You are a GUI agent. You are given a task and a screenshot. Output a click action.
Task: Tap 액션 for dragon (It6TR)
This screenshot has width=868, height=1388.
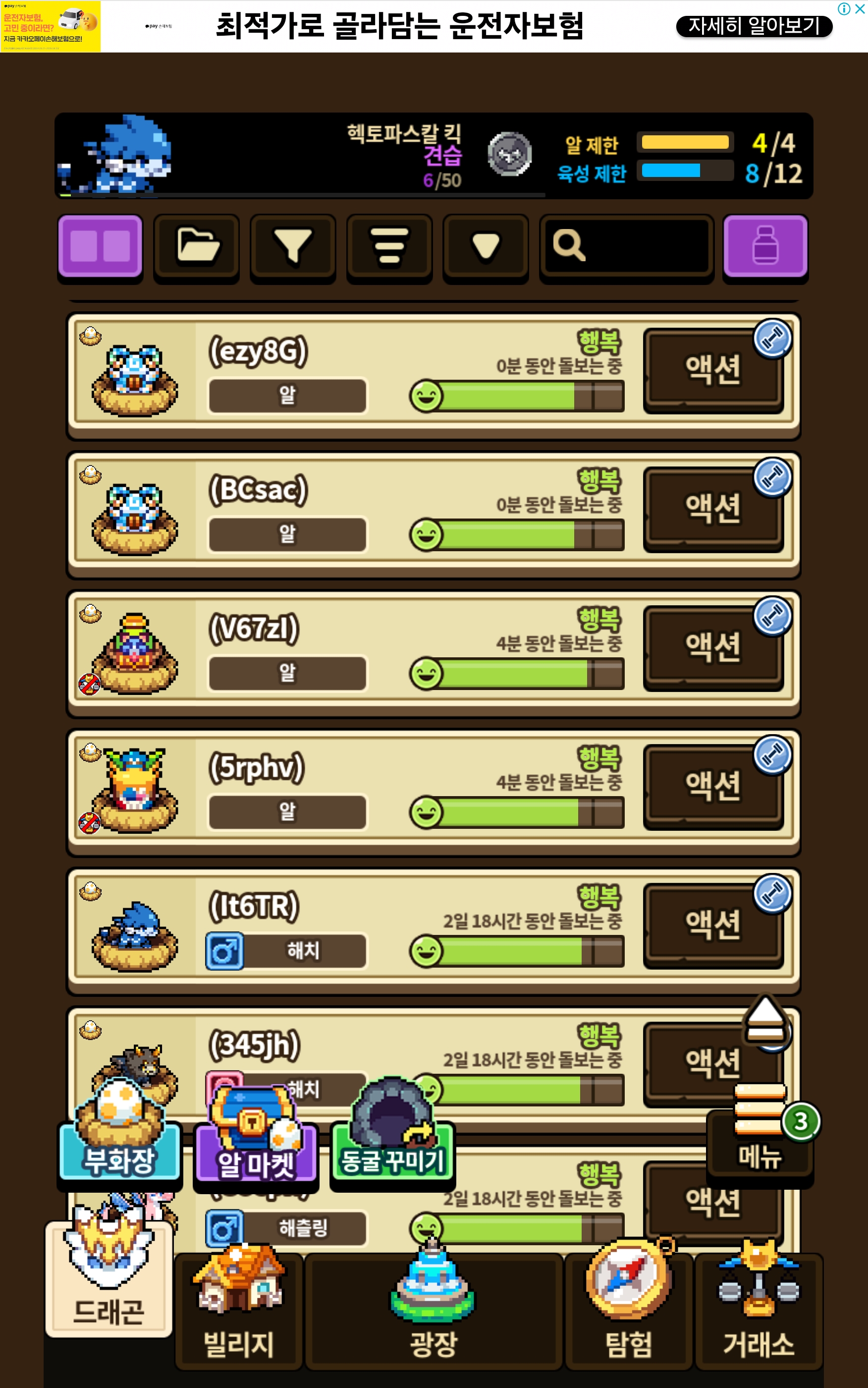(712, 925)
